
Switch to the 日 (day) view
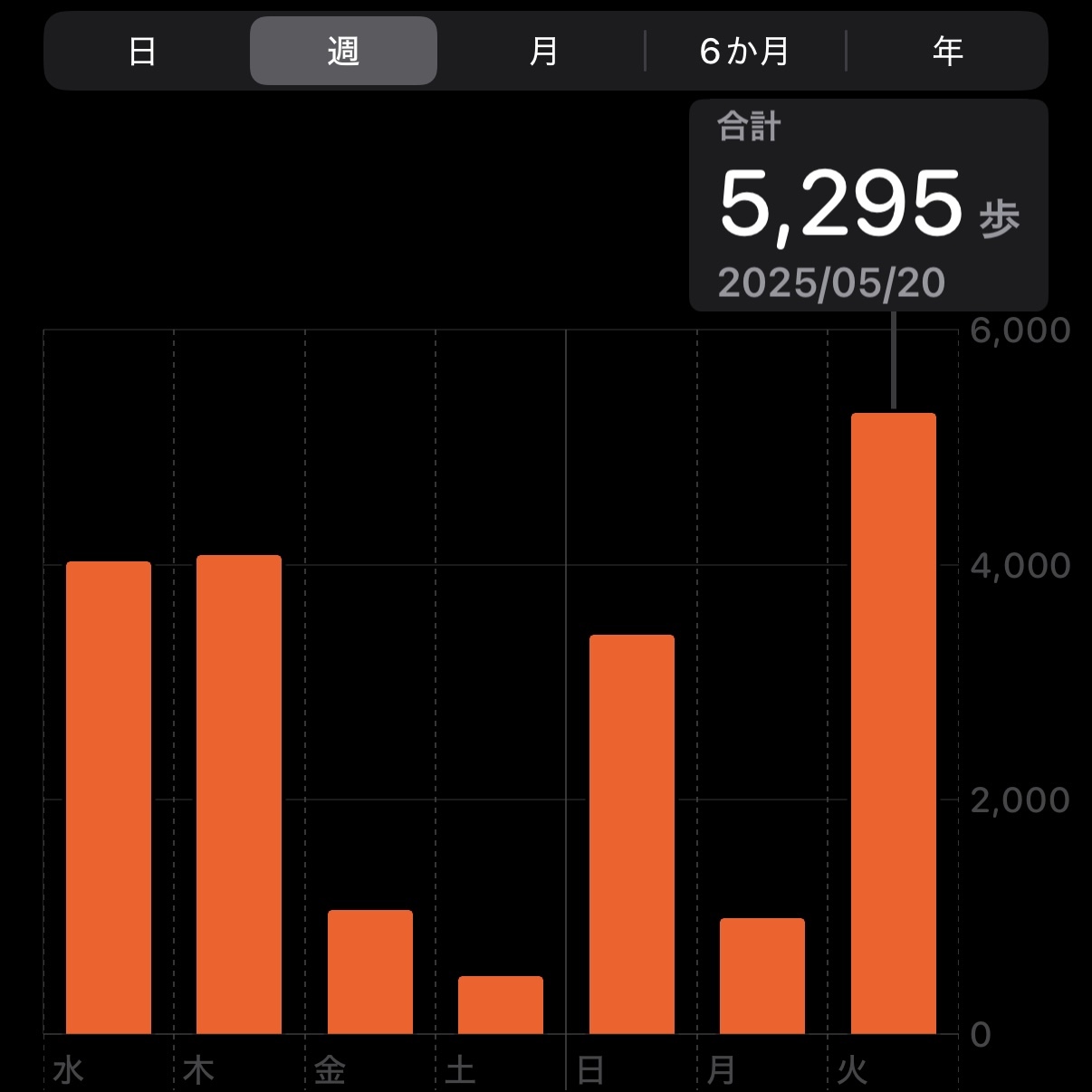(142, 51)
